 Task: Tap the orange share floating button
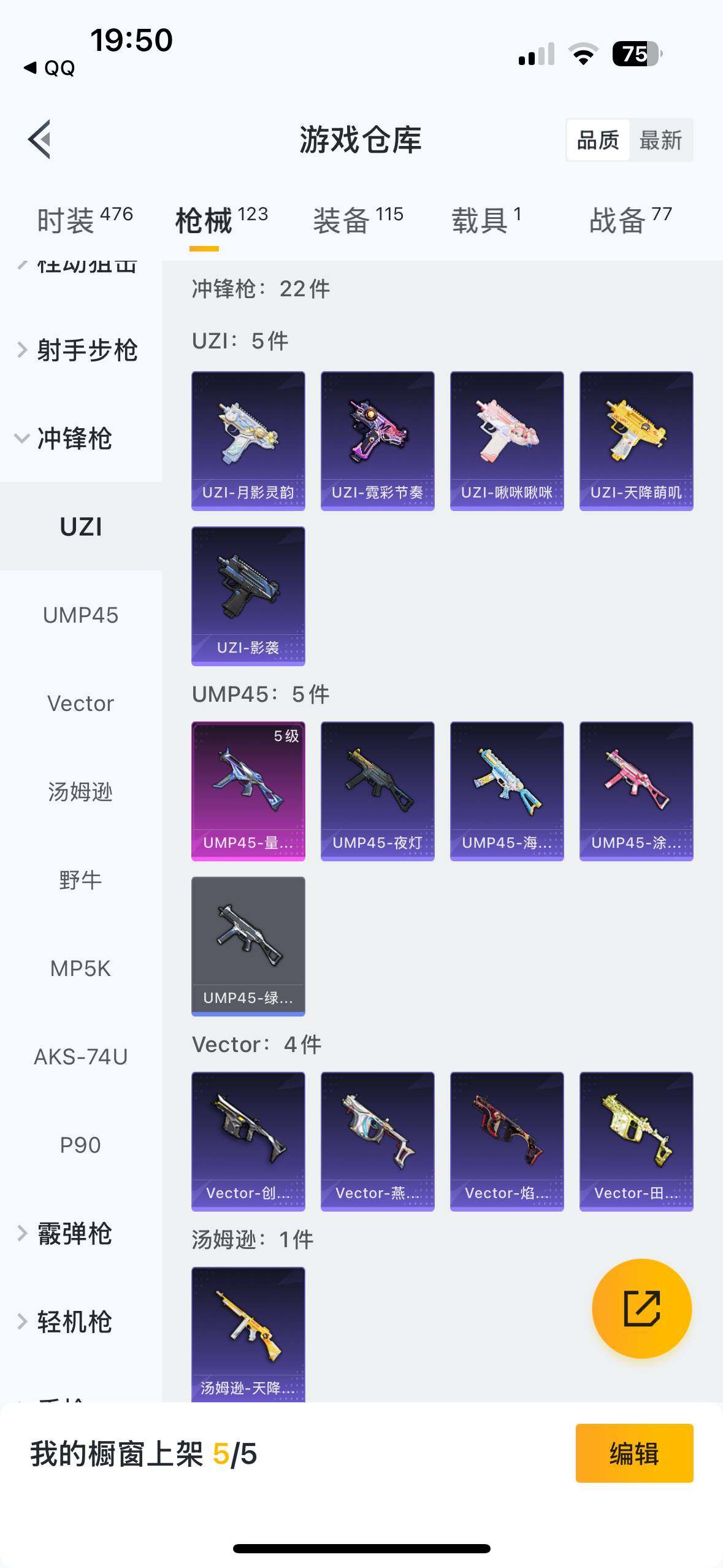641,1309
